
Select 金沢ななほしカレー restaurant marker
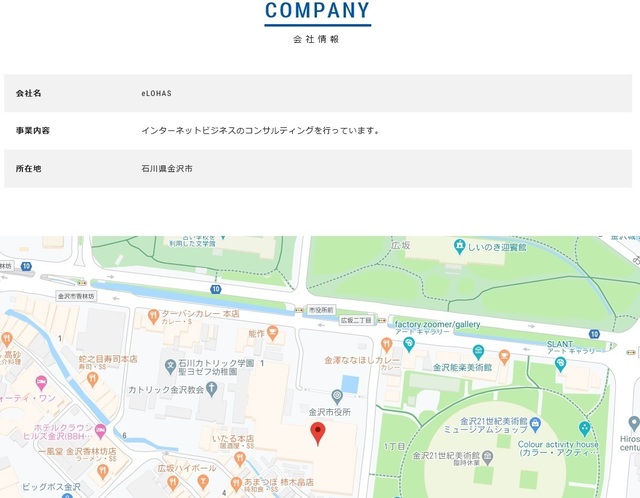(x=385, y=343)
